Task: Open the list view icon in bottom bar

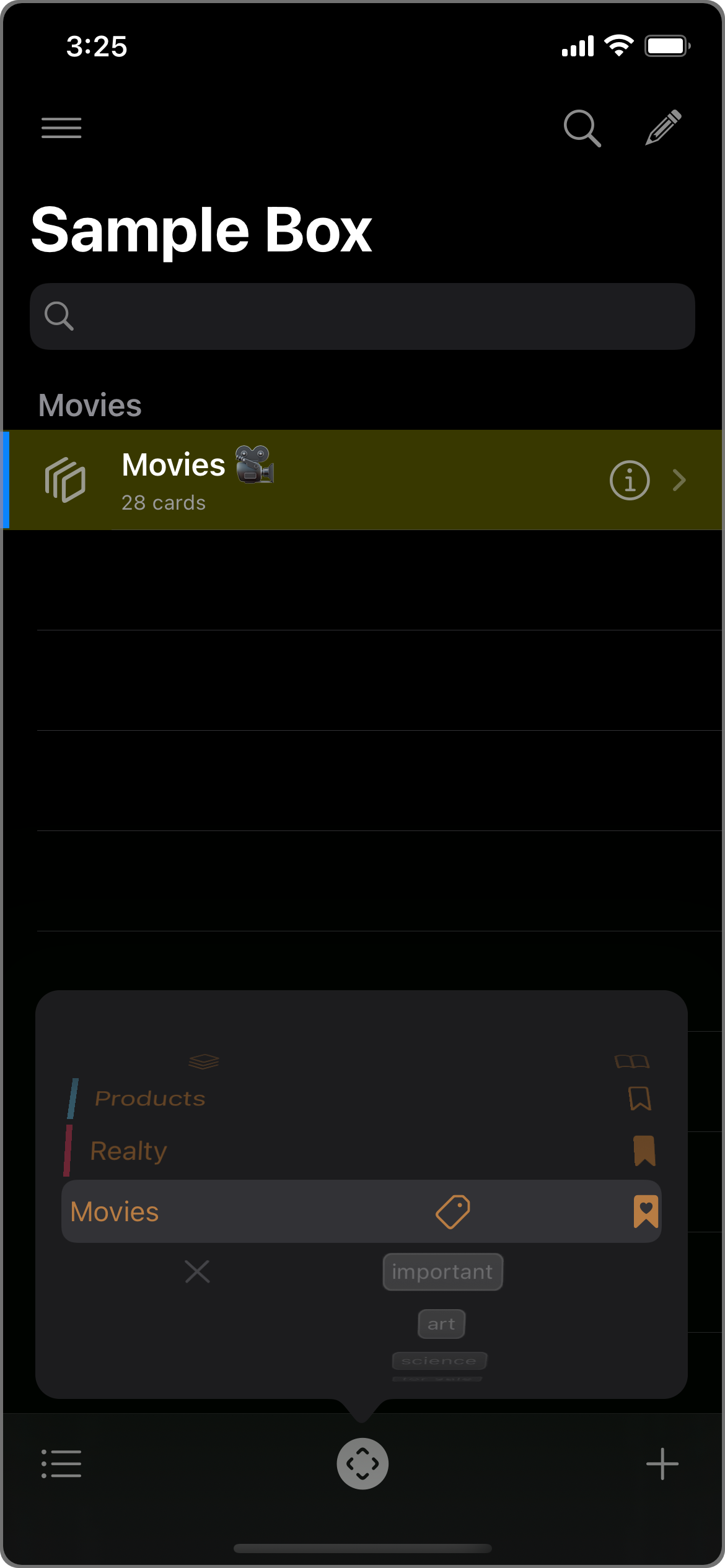Action: 61,1464
